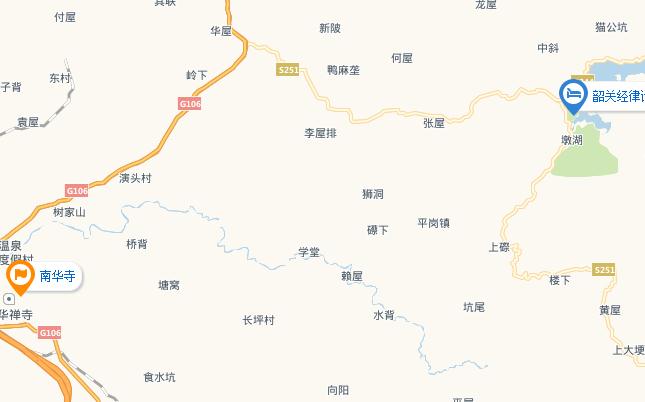The height and width of the screenshot is (402, 645).
Task: Open the 南华寺 map marker
Action: point(19,276)
